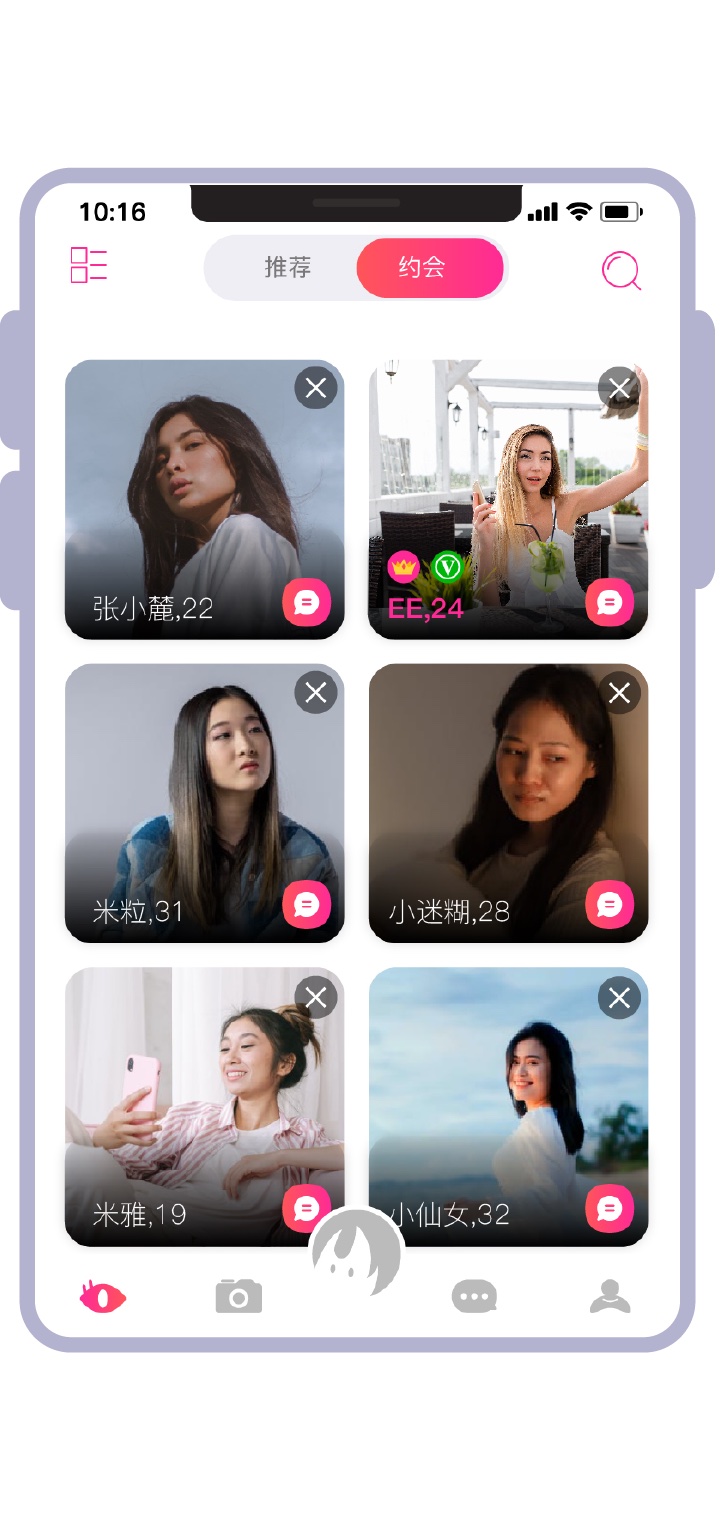This screenshot has width=724, height=1516.
Task: Hide 小仙女's profile card
Action: [x=619, y=997]
